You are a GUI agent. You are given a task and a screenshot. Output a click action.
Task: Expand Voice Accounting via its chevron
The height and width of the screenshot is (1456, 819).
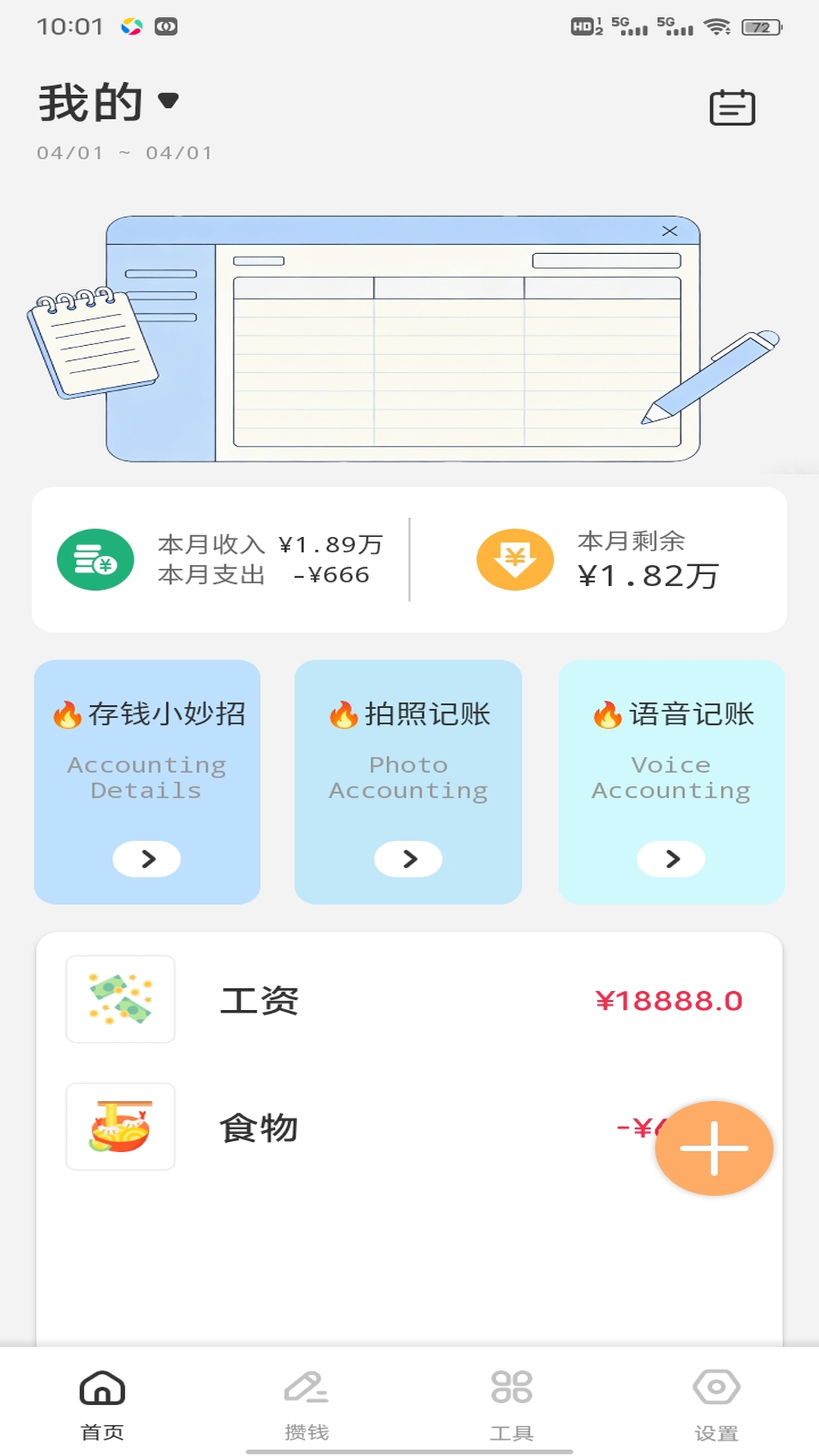[x=671, y=859]
